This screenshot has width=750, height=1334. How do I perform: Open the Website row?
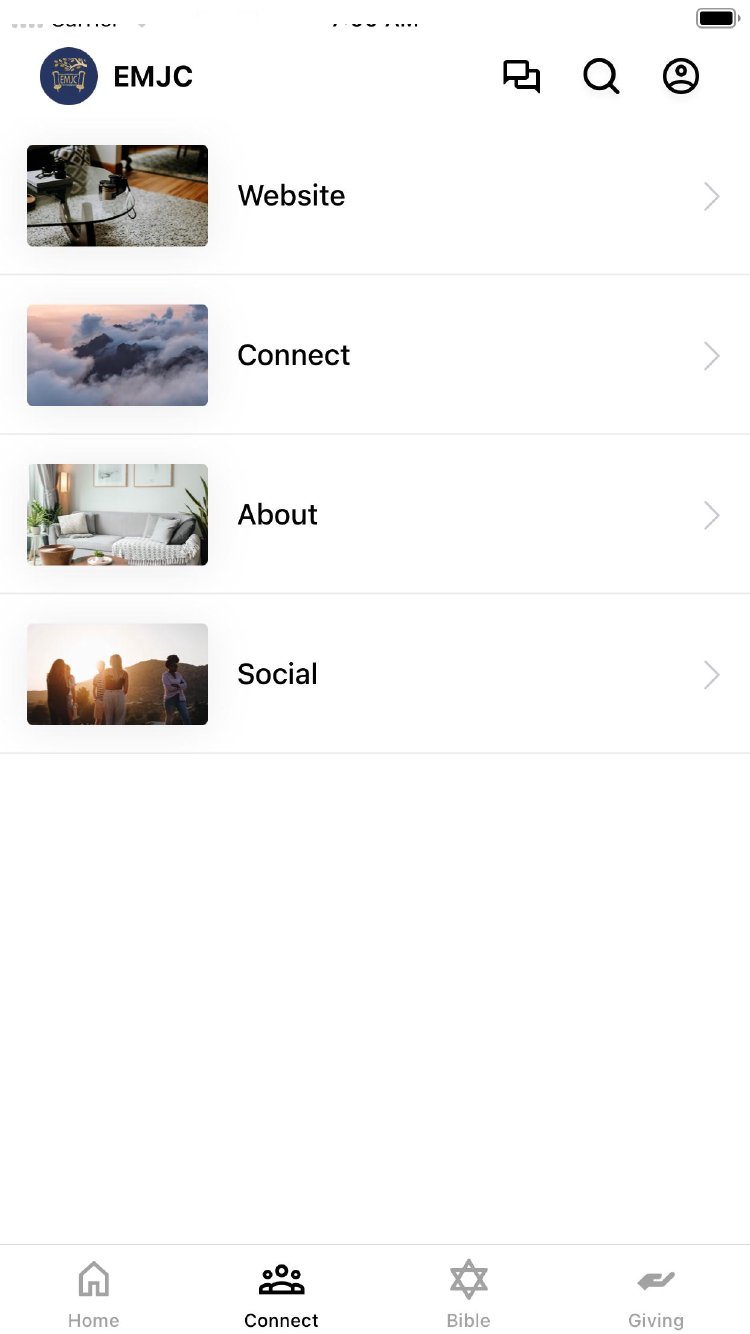pyautogui.click(x=375, y=196)
